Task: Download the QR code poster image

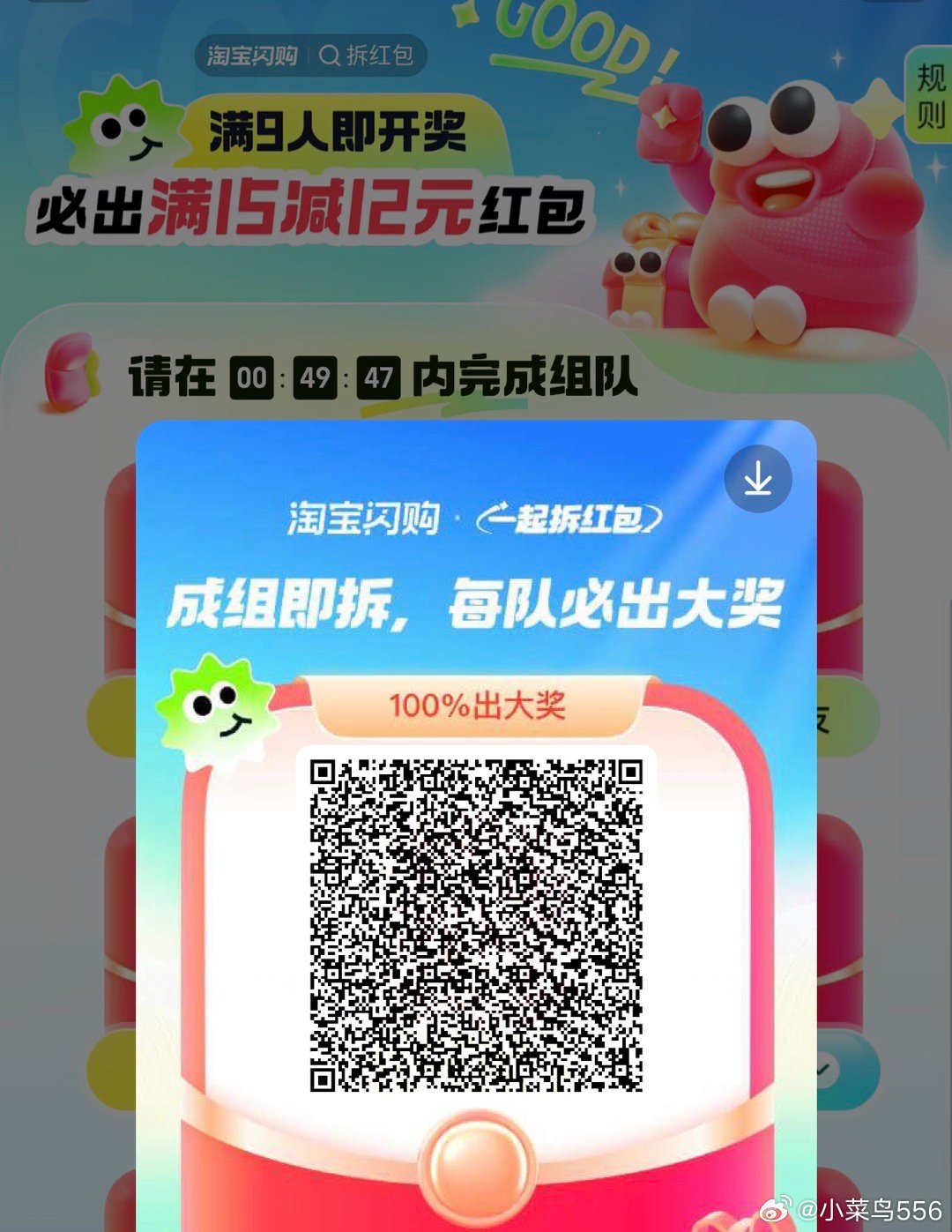Action: [757, 480]
